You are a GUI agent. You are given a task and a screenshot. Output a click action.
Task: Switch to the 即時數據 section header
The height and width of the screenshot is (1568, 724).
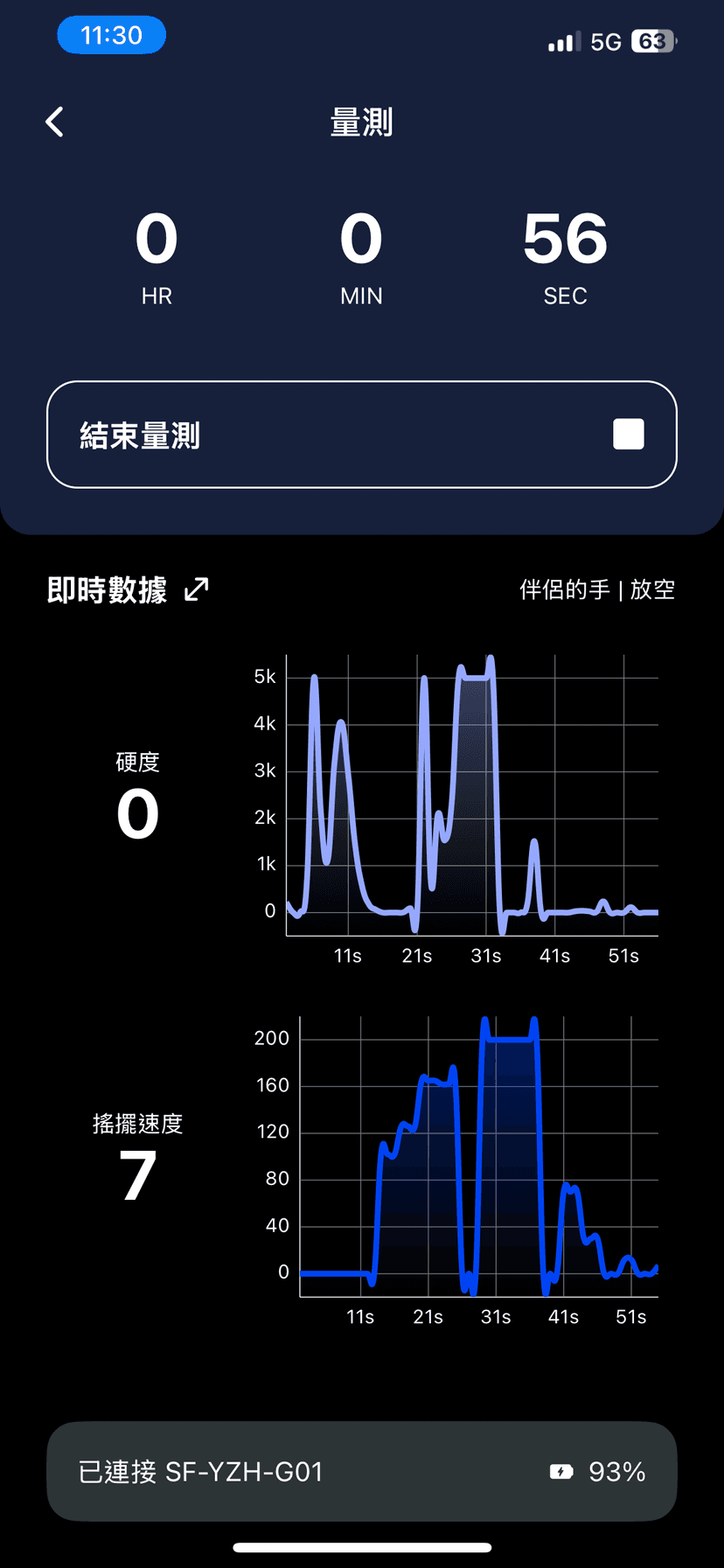[x=107, y=589]
